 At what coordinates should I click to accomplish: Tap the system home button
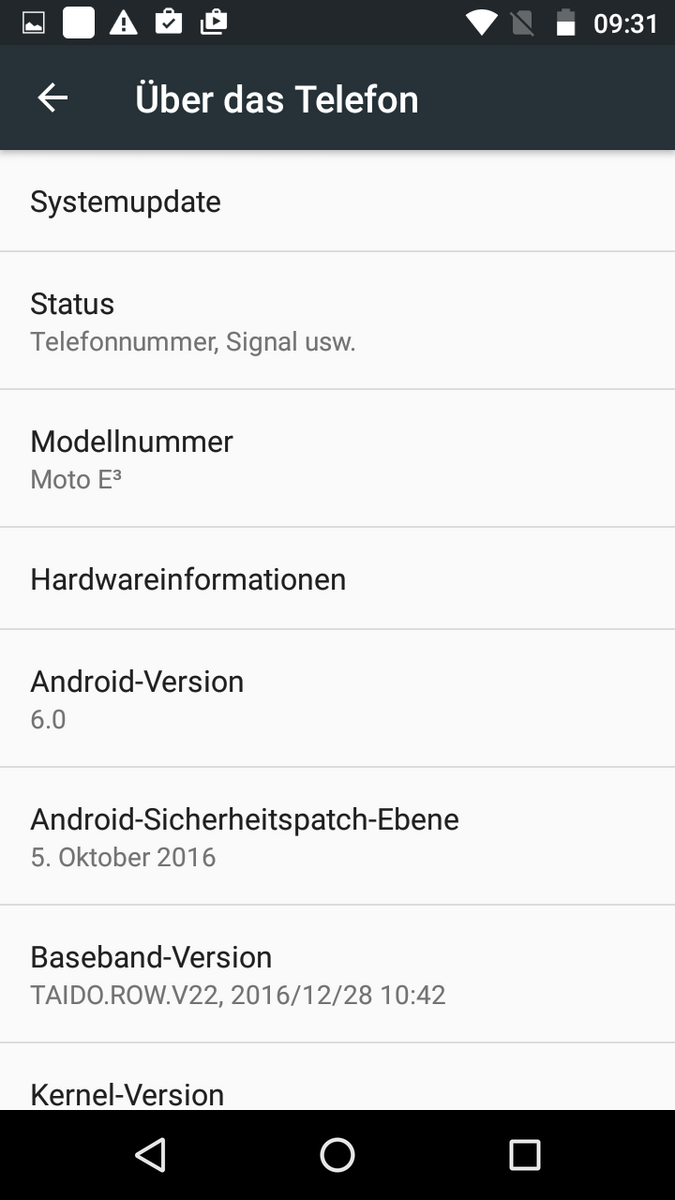[337, 1155]
